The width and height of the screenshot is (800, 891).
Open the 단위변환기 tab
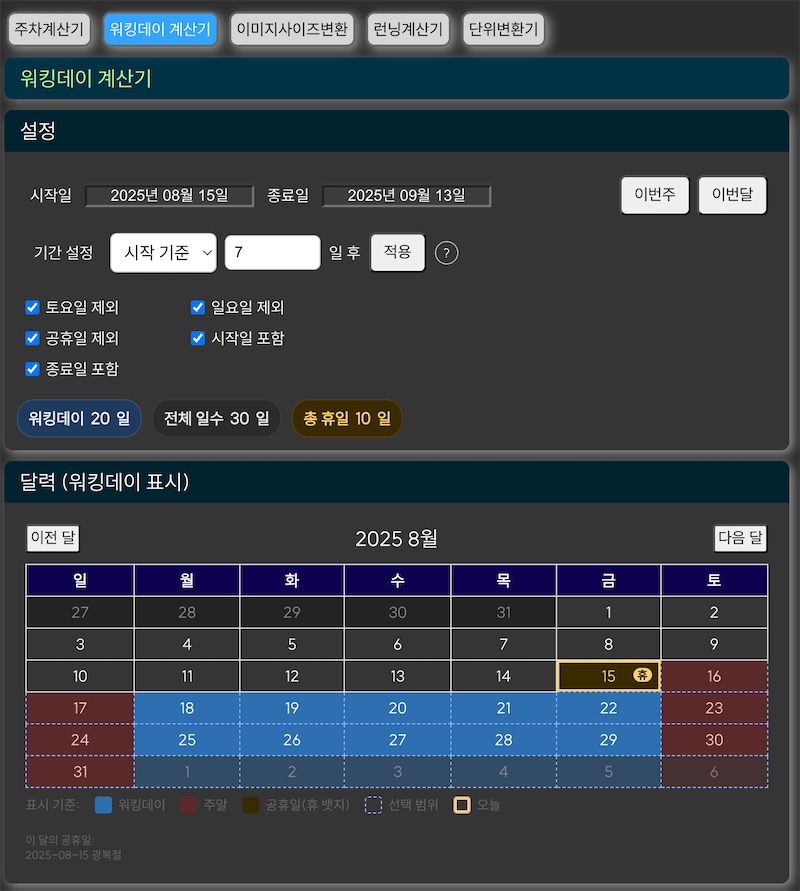click(x=503, y=29)
